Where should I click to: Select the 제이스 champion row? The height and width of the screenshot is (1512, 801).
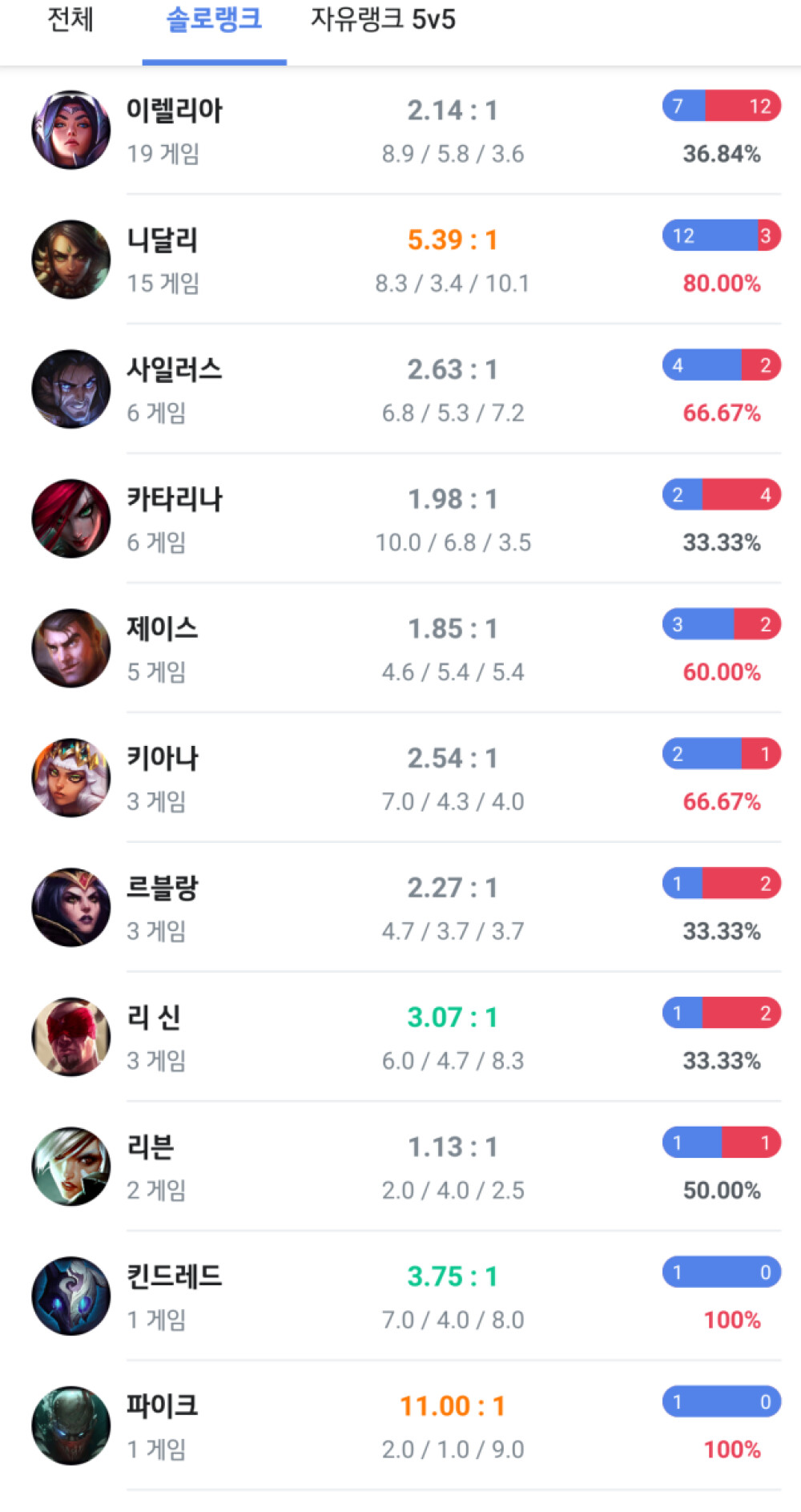[400, 649]
